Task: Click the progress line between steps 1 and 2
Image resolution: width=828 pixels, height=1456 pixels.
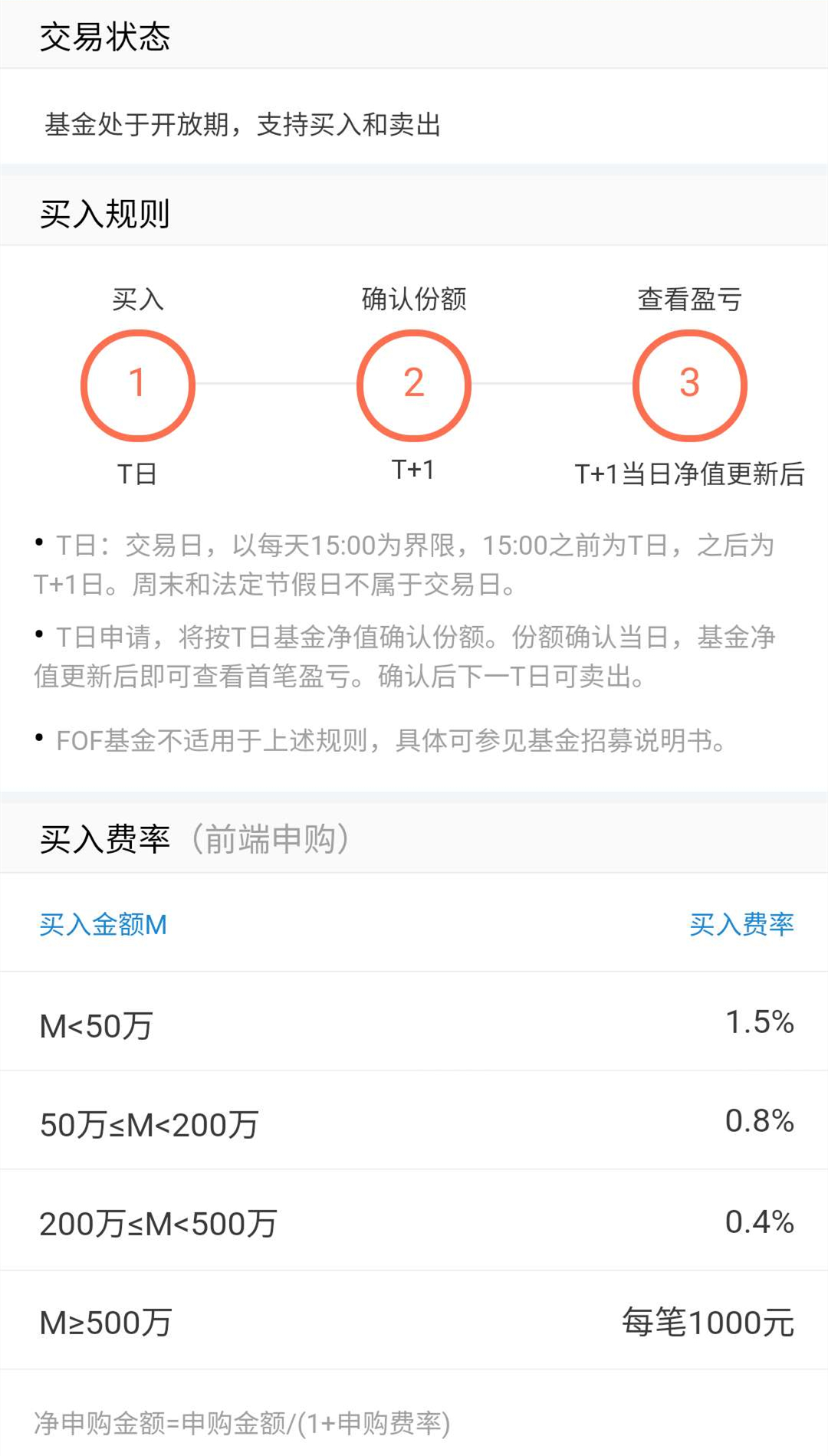Action: tap(276, 383)
